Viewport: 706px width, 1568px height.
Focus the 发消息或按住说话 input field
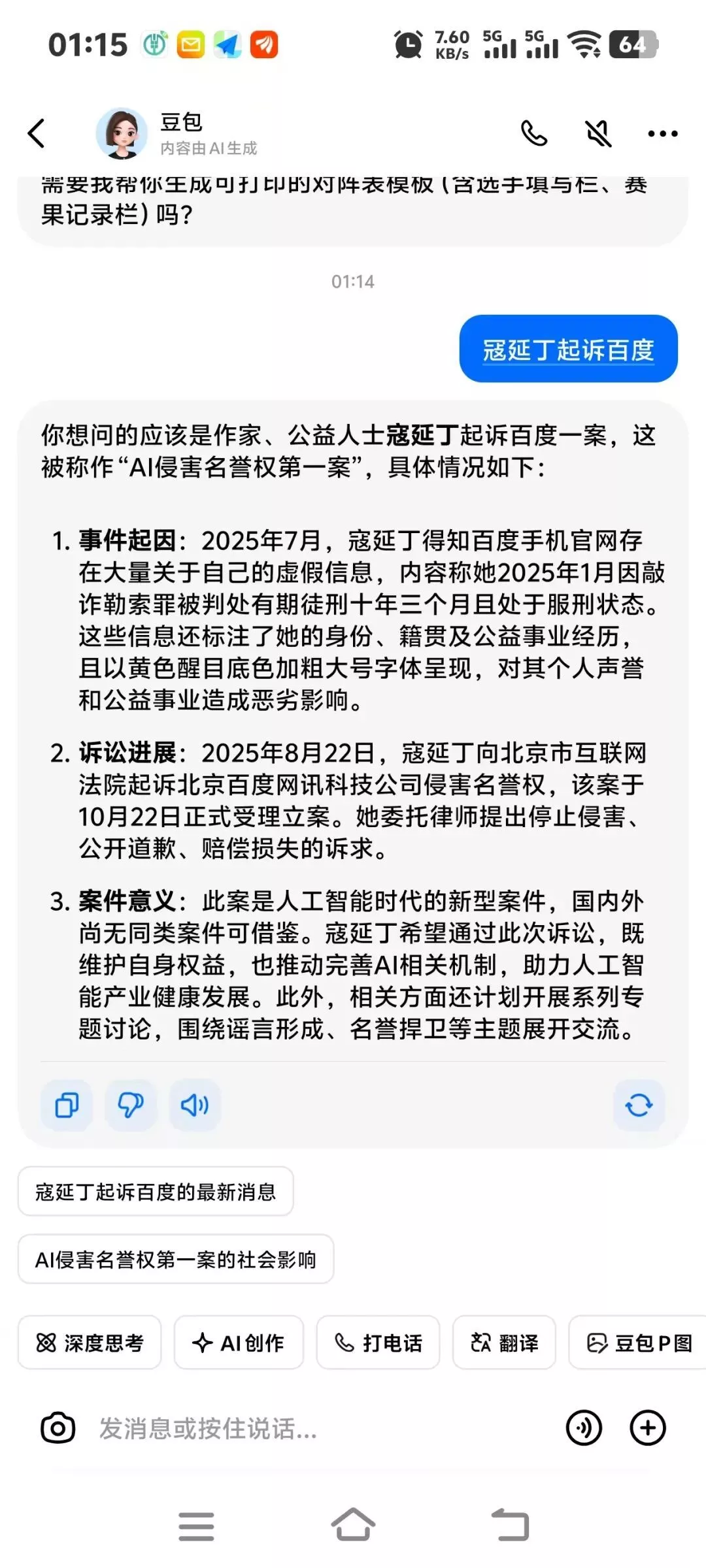tap(314, 1428)
